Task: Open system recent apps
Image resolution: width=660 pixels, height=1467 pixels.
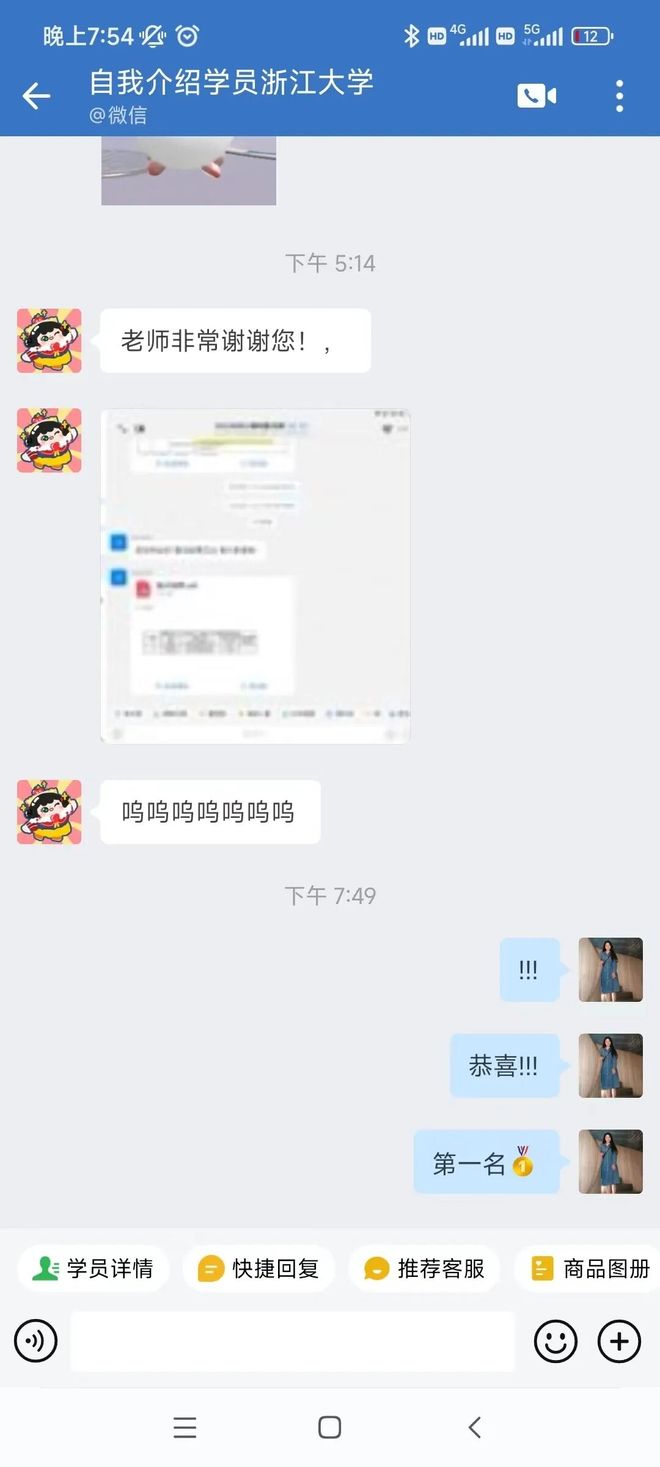Action: click(185, 1427)
